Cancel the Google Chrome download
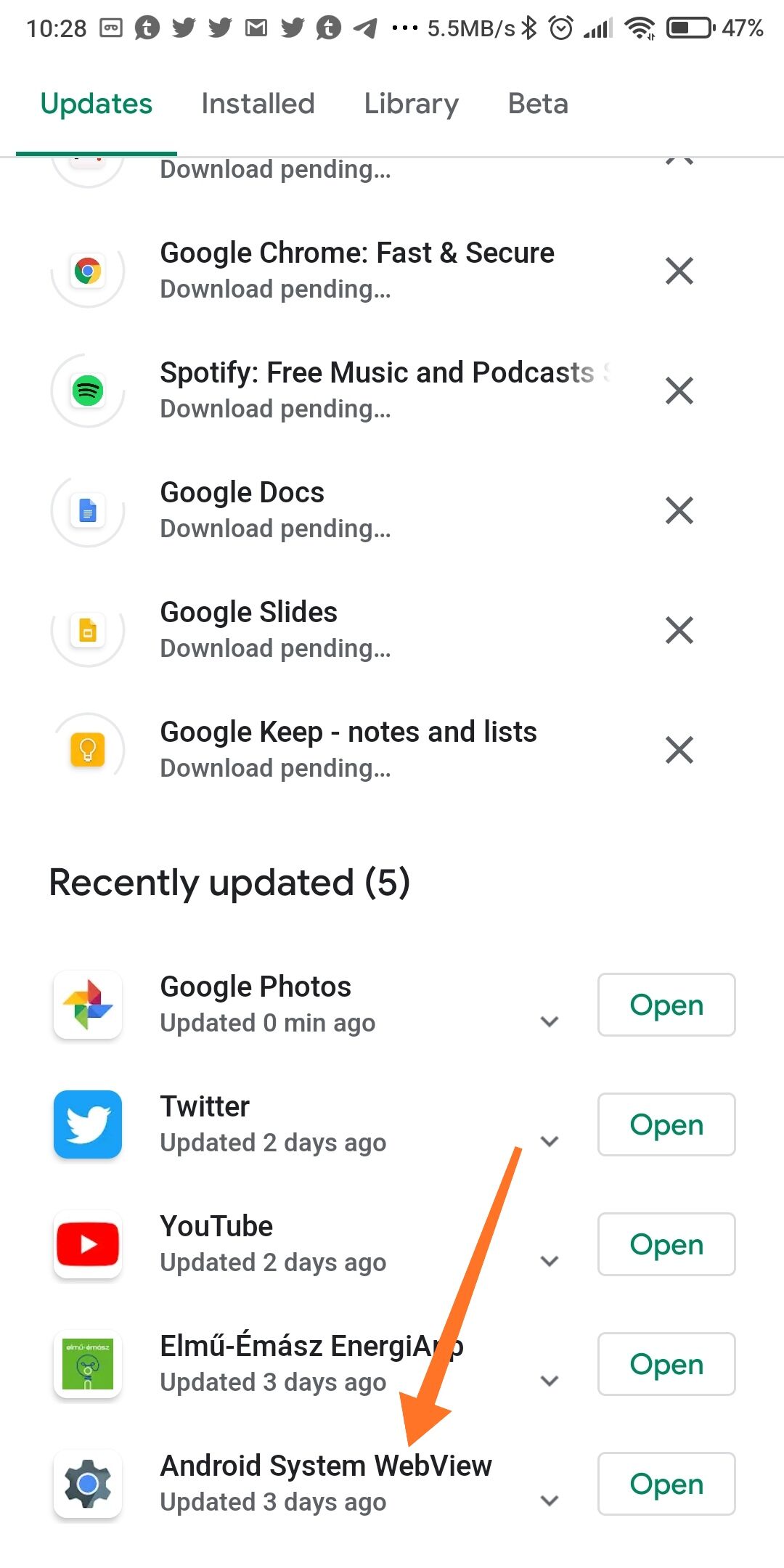Screen dimensions: 784x1568 pos(679,271)
